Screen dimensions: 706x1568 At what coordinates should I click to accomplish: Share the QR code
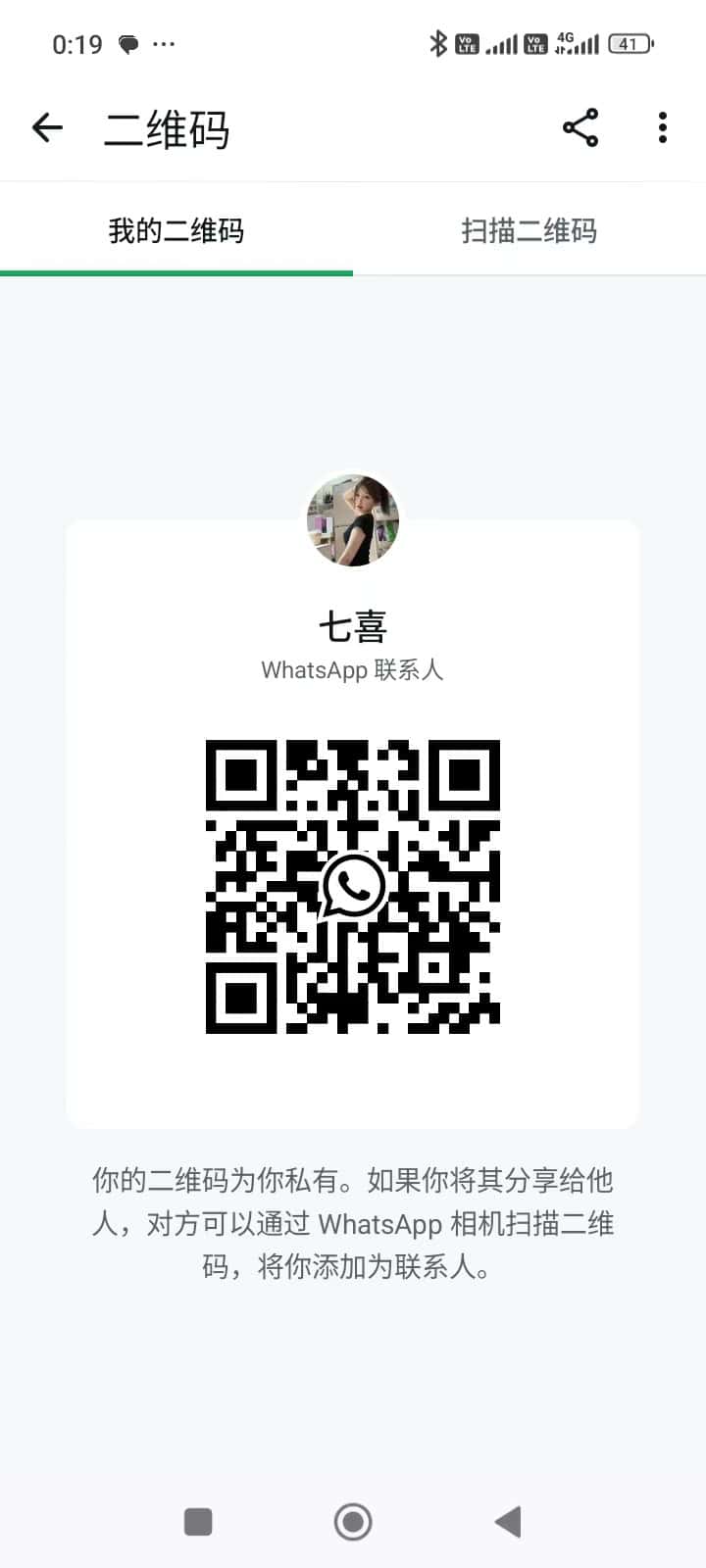click(x=580, y=128)
